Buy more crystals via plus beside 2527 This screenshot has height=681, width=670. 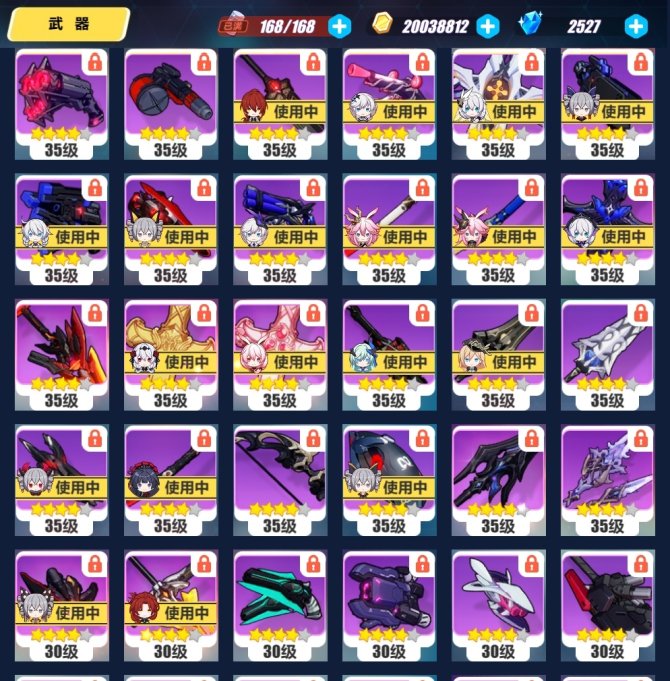[636, 26]
